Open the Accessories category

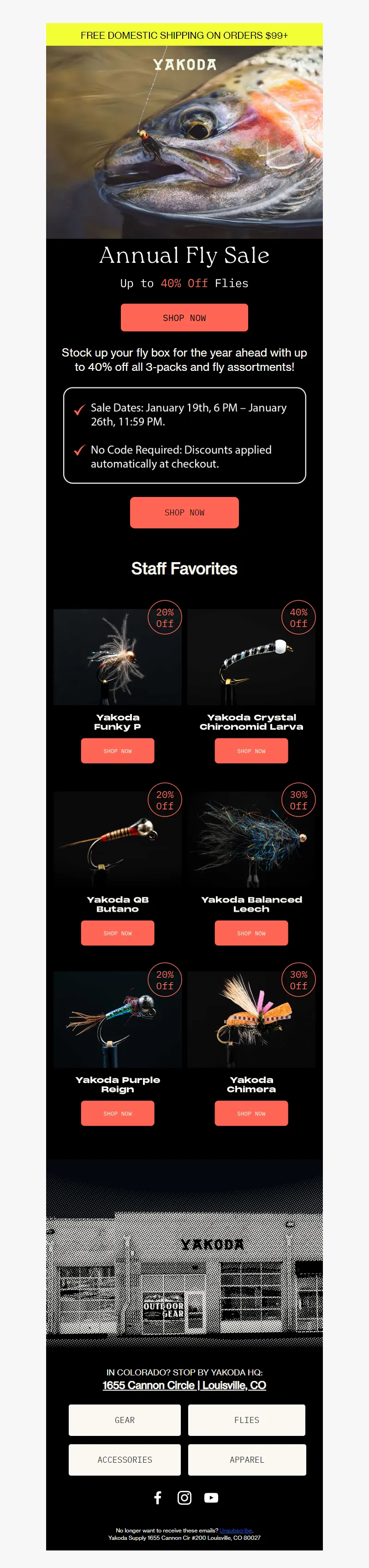(125, 1459)
